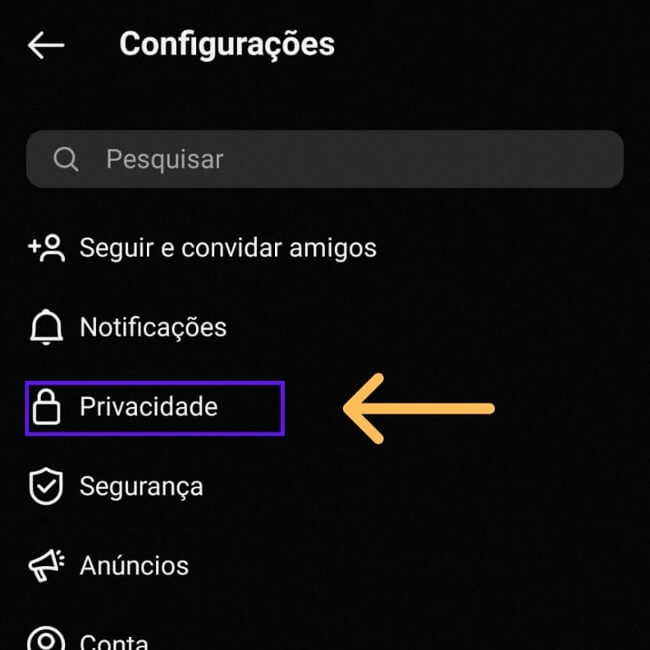The width and height of the screenshot is (650, 650).
Task: Go to Anúncios settings
Action: pos(133,566)
